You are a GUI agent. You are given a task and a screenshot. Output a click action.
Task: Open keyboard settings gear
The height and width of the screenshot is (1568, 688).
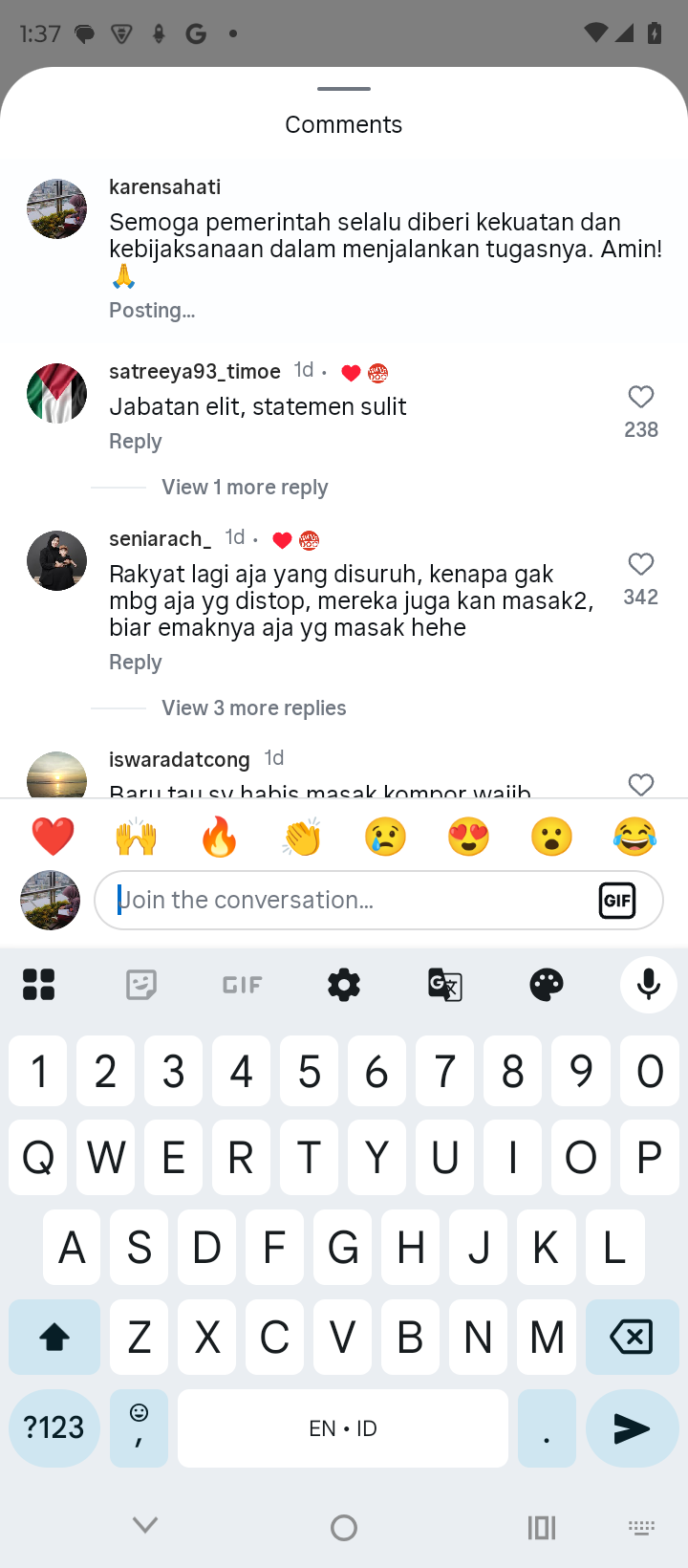point(343,984)
